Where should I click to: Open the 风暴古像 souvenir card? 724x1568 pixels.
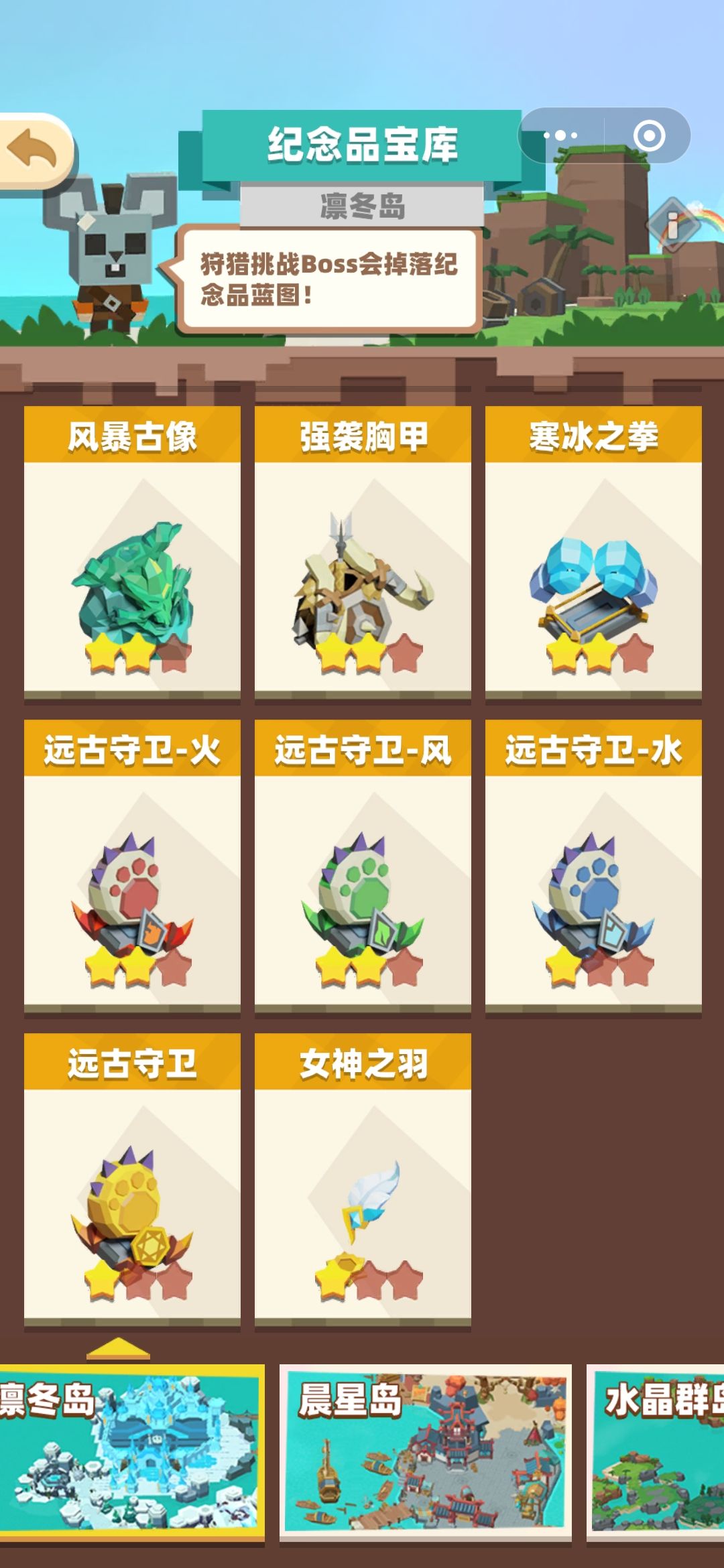pos(132,553)
